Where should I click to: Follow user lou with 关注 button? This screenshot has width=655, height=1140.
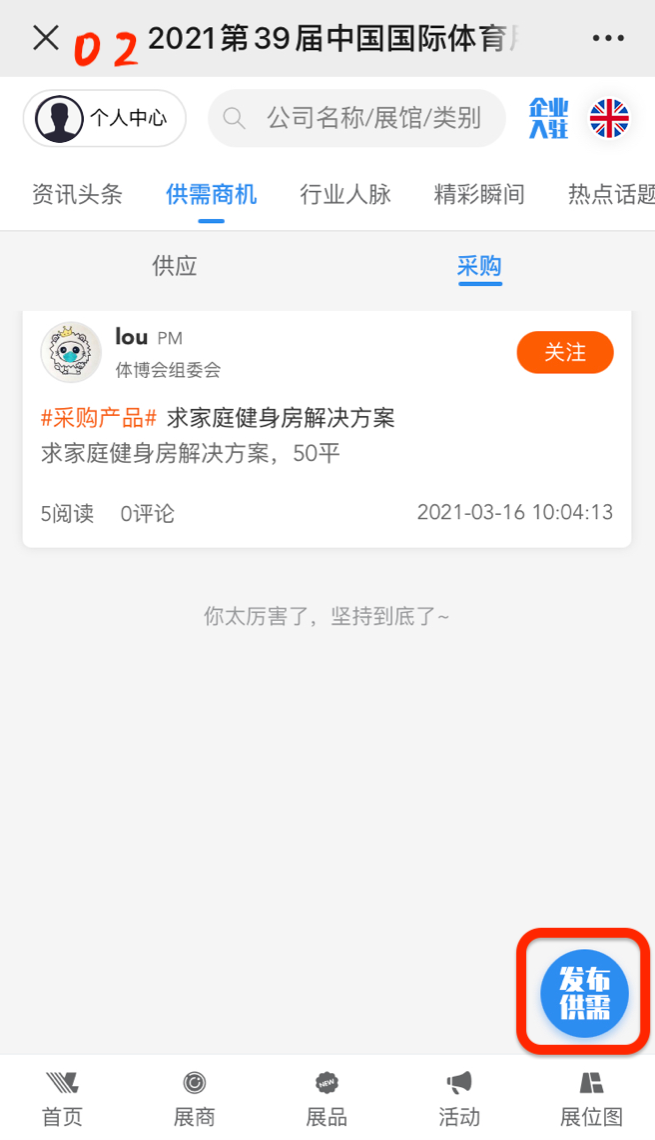565,352
